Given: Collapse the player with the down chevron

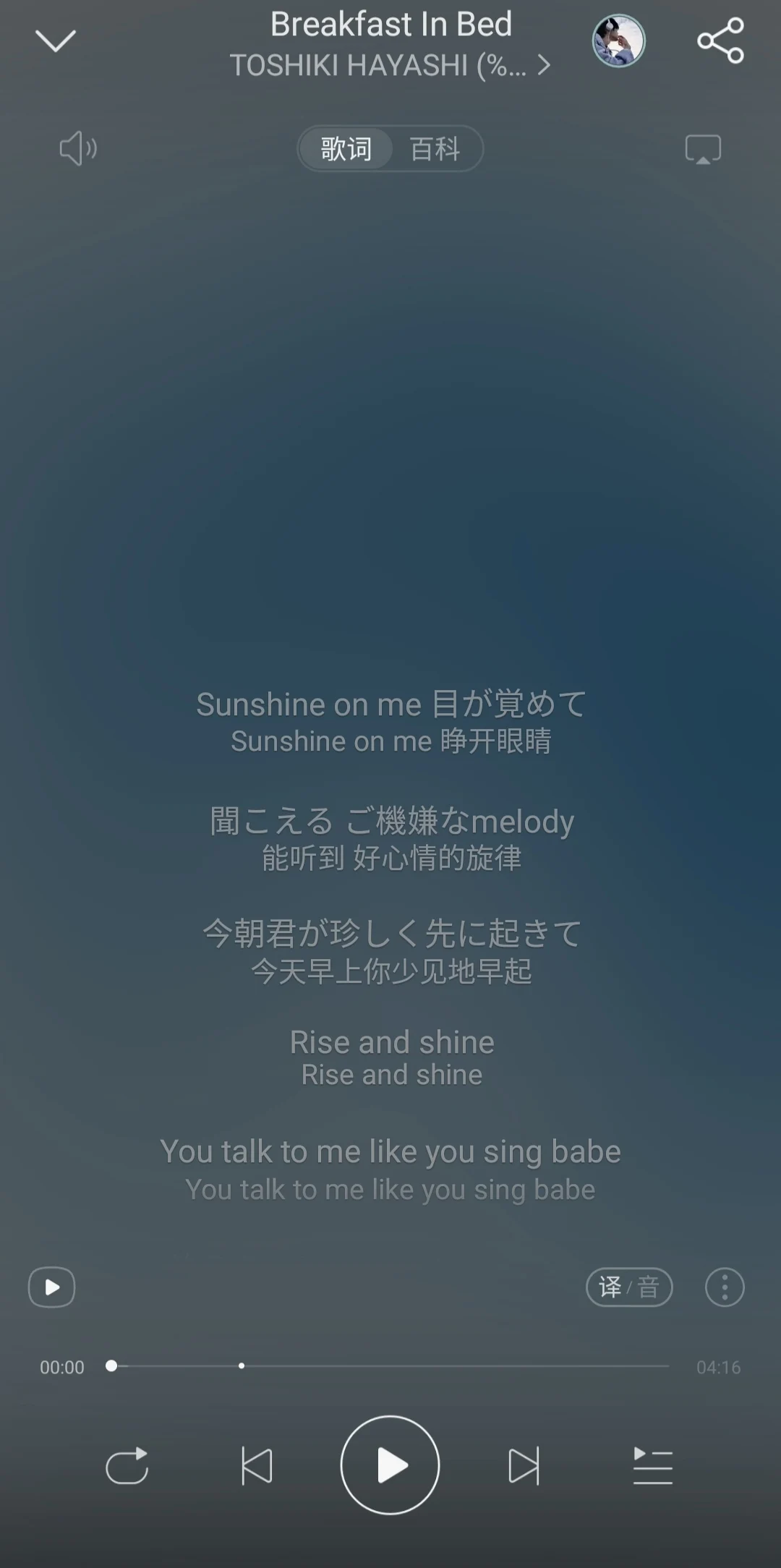Looking at the screenshot, I should 56,41.
